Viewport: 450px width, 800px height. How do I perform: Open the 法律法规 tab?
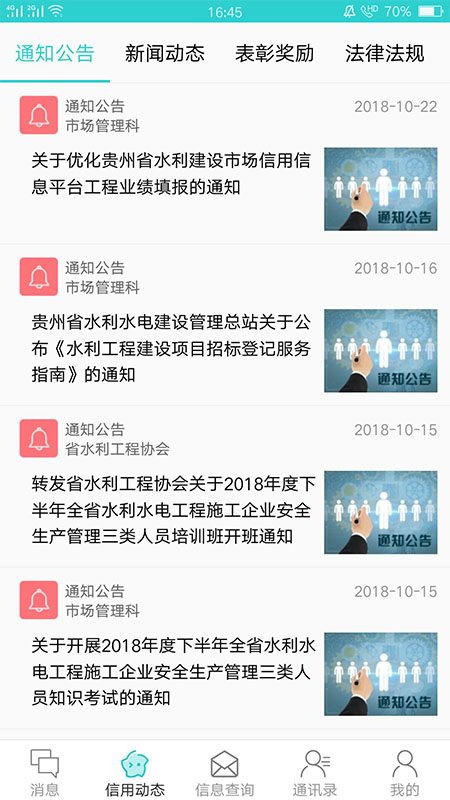(x=385, y=53)
